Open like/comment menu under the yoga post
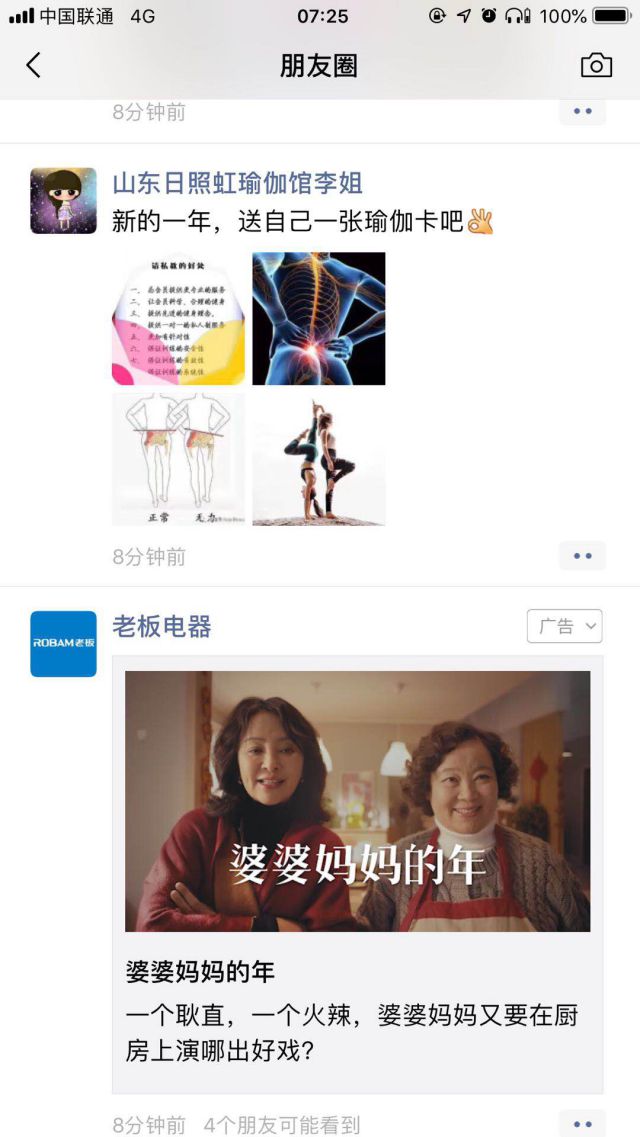The image size is (640, 1137). point(582,556)
